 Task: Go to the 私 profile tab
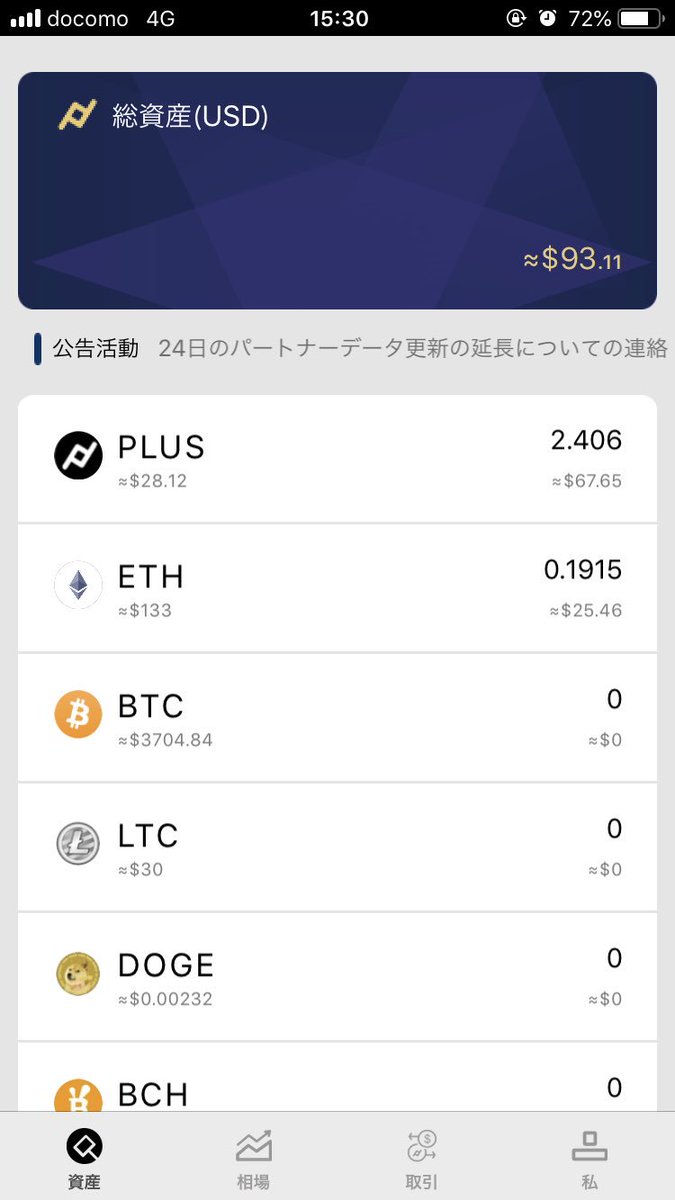pos(590,1158)
